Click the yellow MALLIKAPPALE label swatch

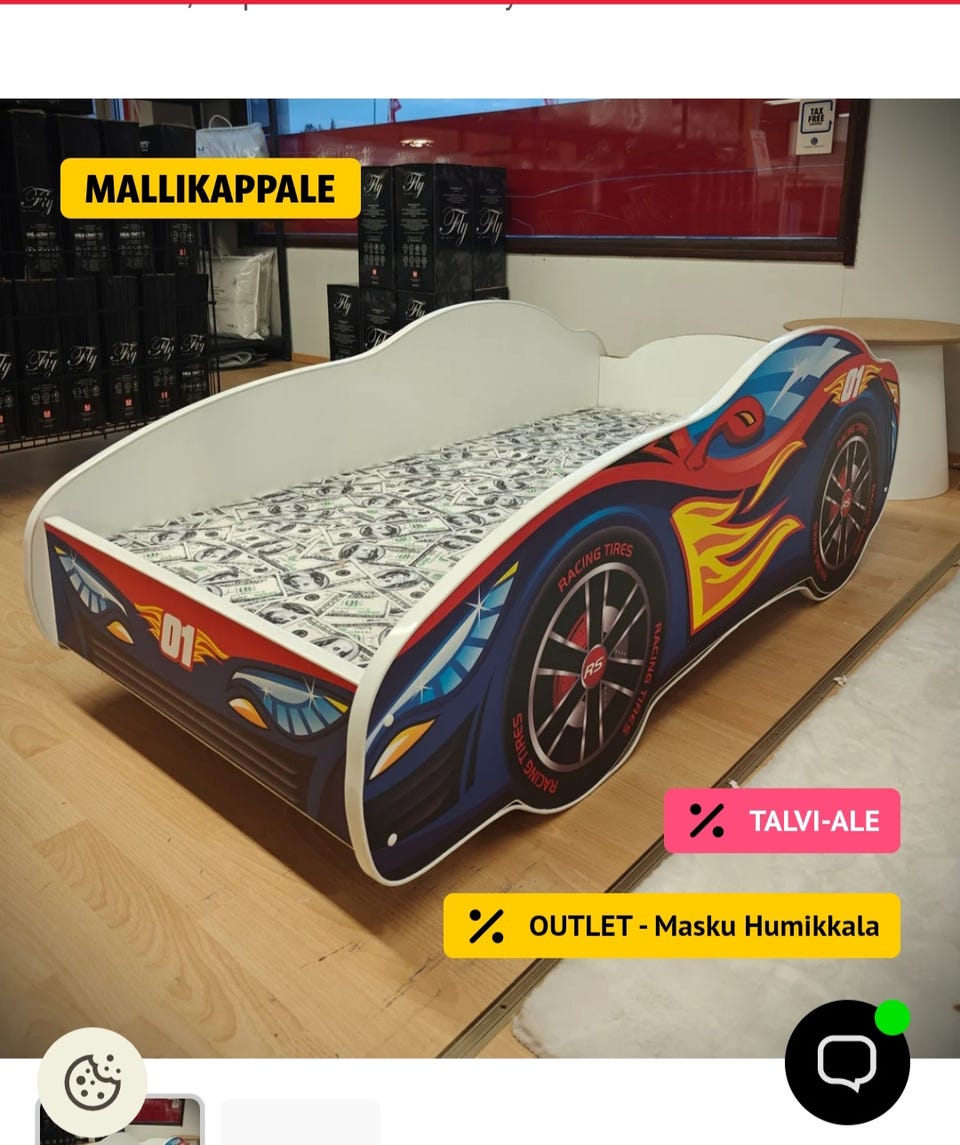[210, 186]
